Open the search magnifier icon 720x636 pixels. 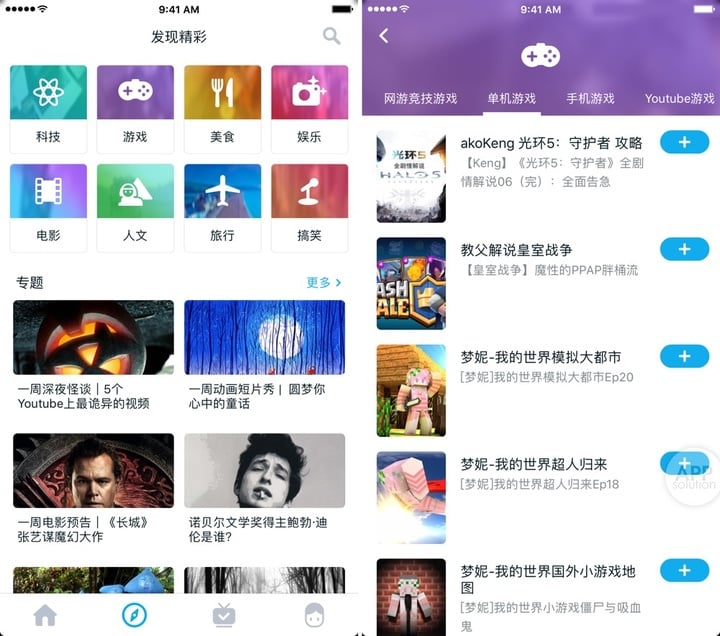pyautogui.click(x=331, y=36)
